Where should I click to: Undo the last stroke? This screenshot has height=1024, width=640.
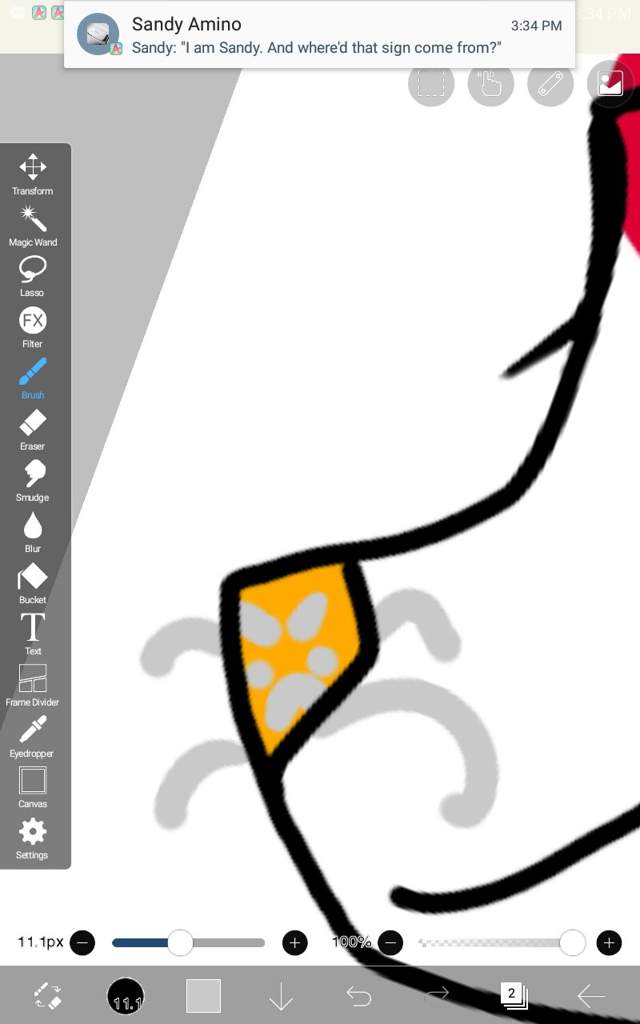[x=358, y=996]
